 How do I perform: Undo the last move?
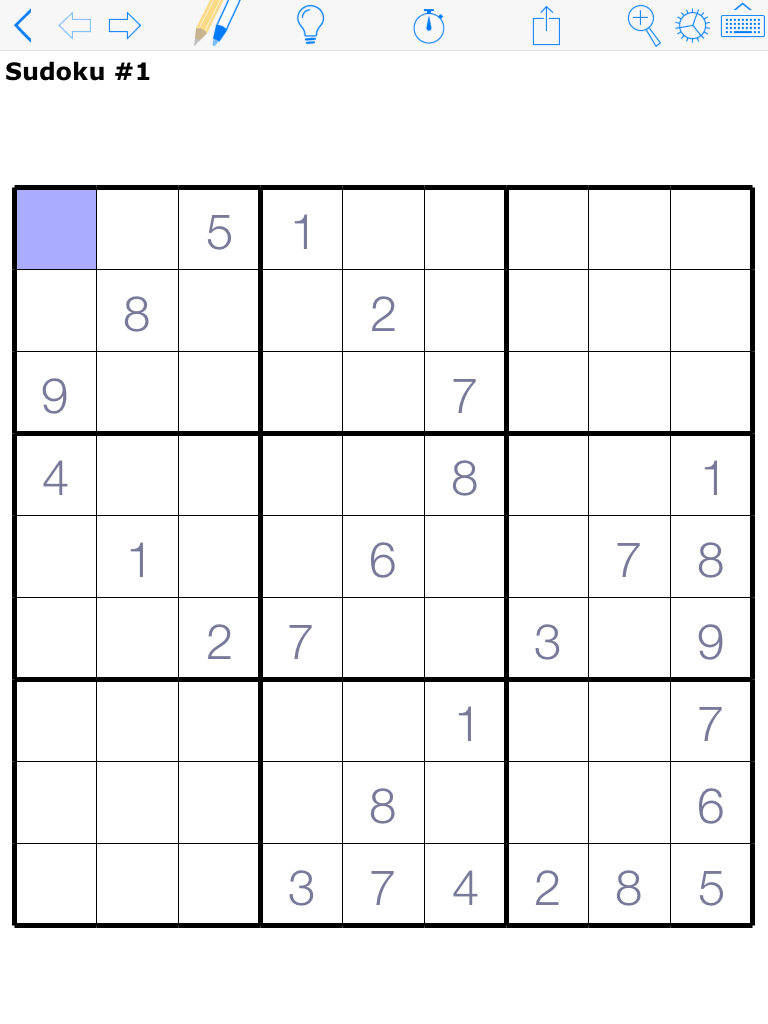tap(75, 25)
